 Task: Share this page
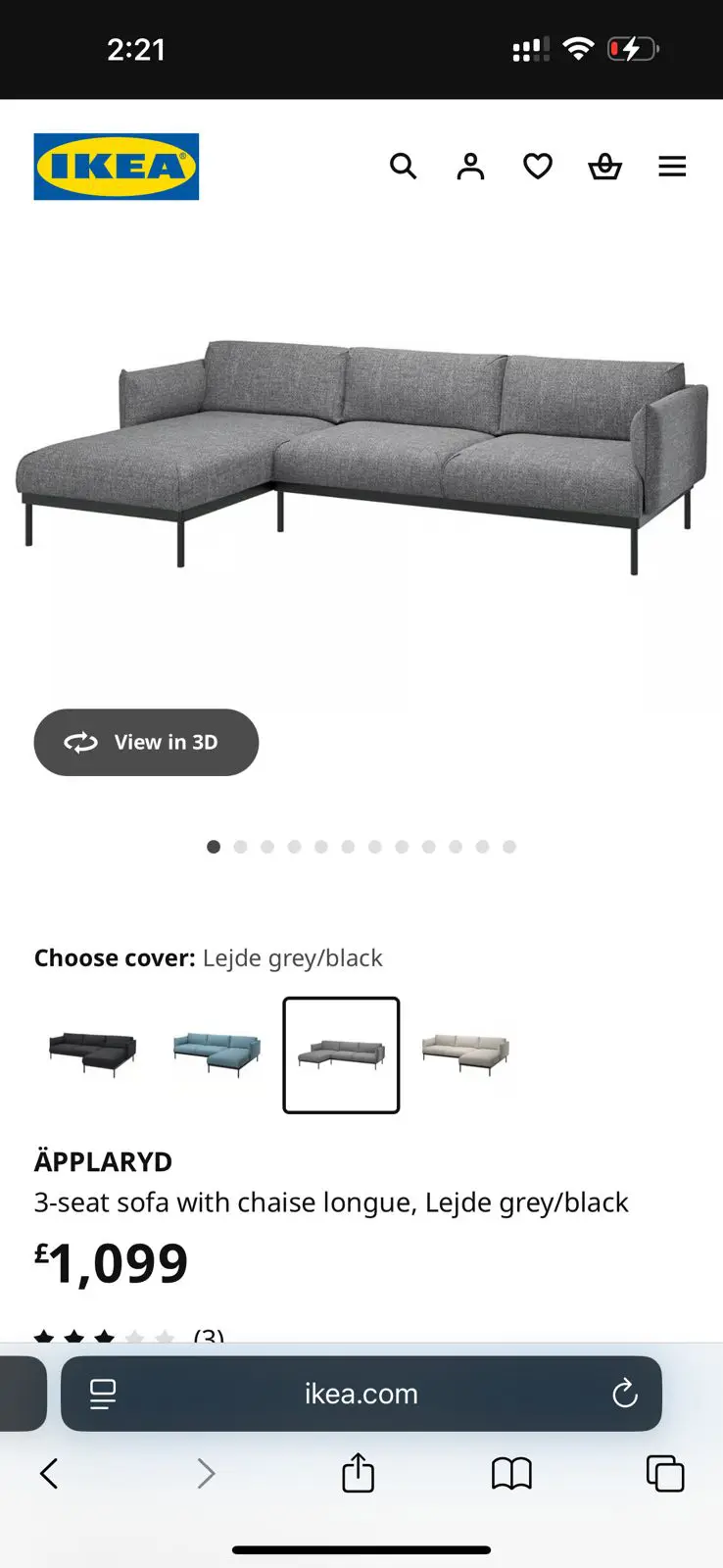pos(358,1472)
